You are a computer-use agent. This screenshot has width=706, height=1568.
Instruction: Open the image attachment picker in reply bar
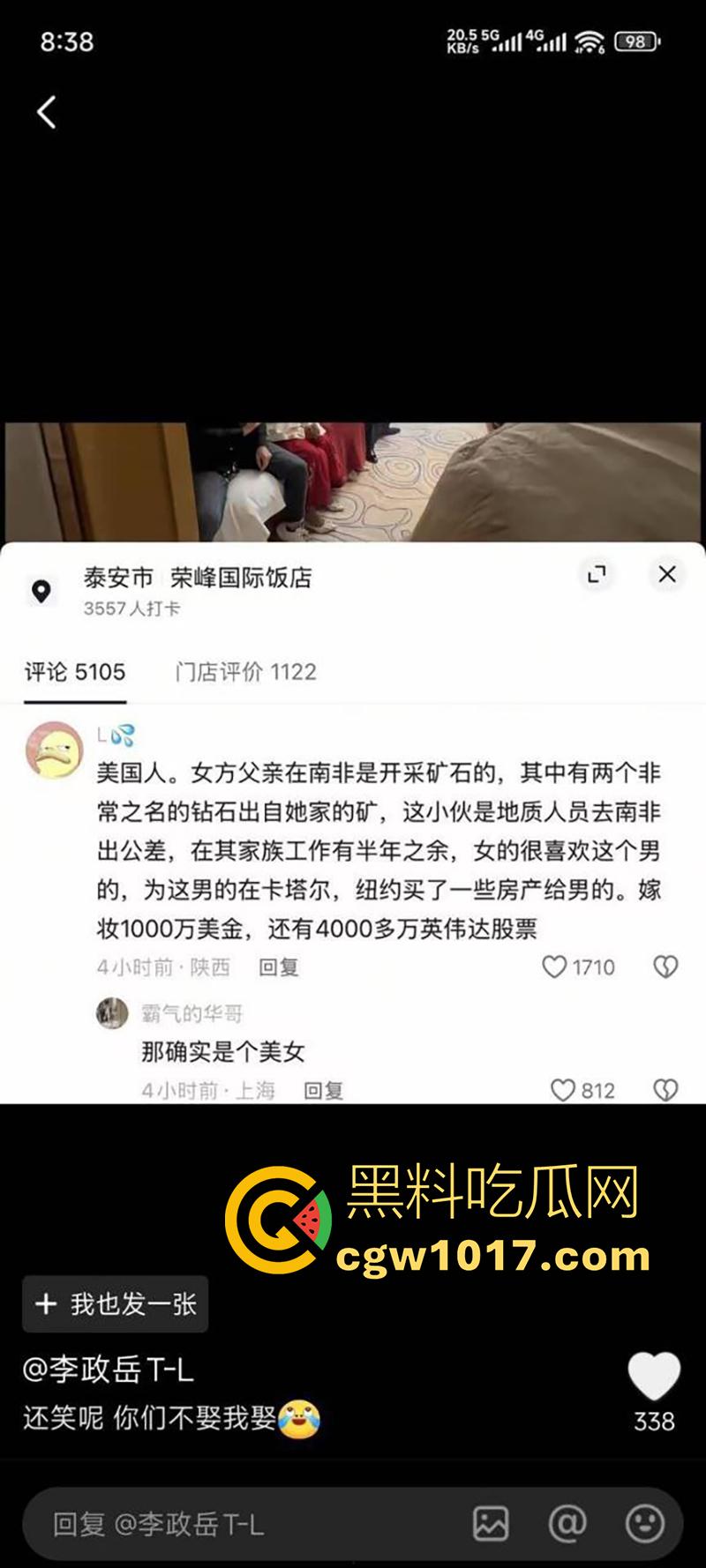[x=491, y=1524]
